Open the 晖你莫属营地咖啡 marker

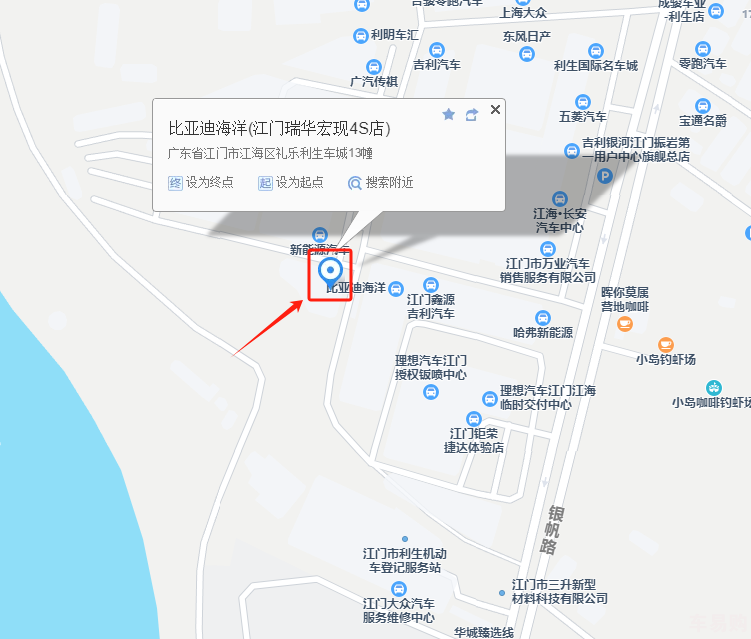[x=625, y=322]
